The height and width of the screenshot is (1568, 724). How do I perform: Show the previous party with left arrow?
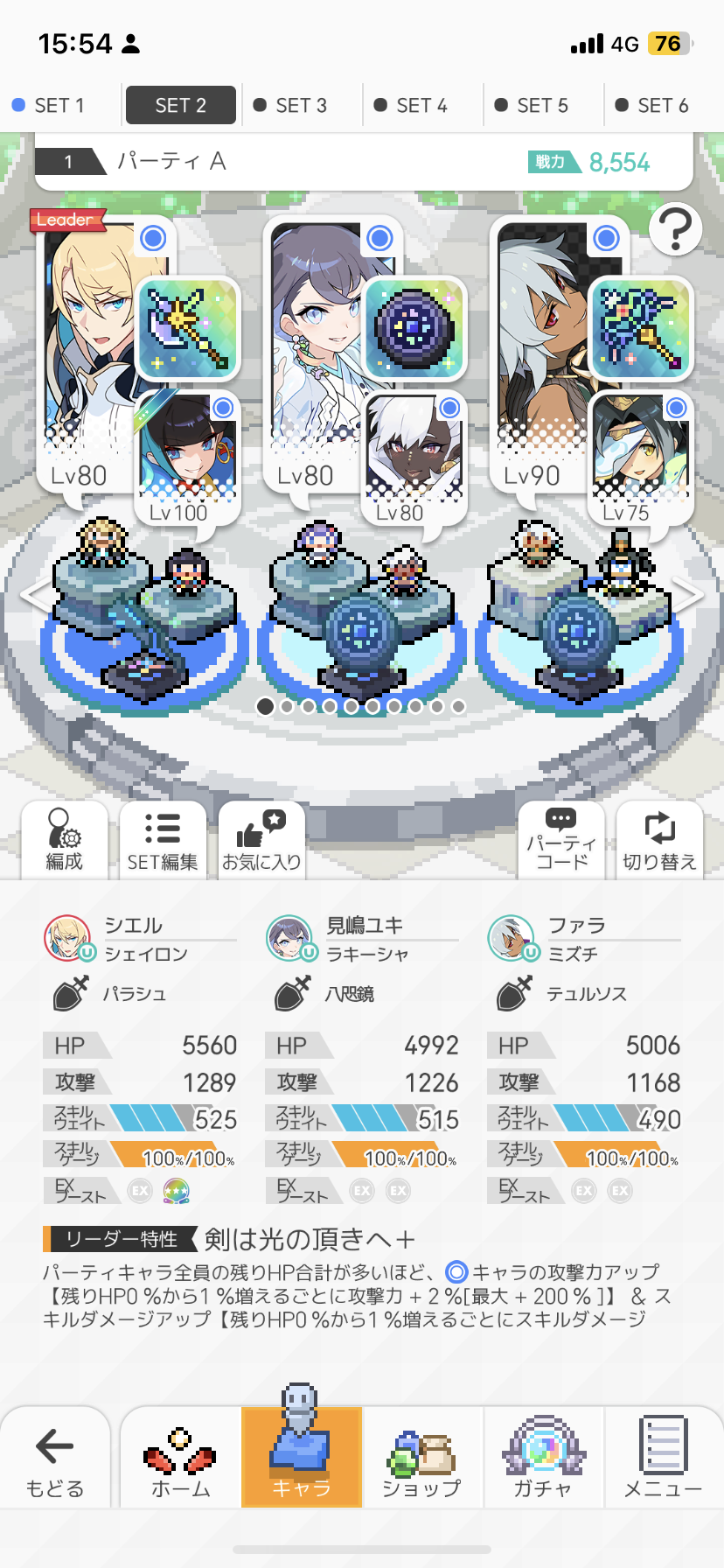click(35, 595)
